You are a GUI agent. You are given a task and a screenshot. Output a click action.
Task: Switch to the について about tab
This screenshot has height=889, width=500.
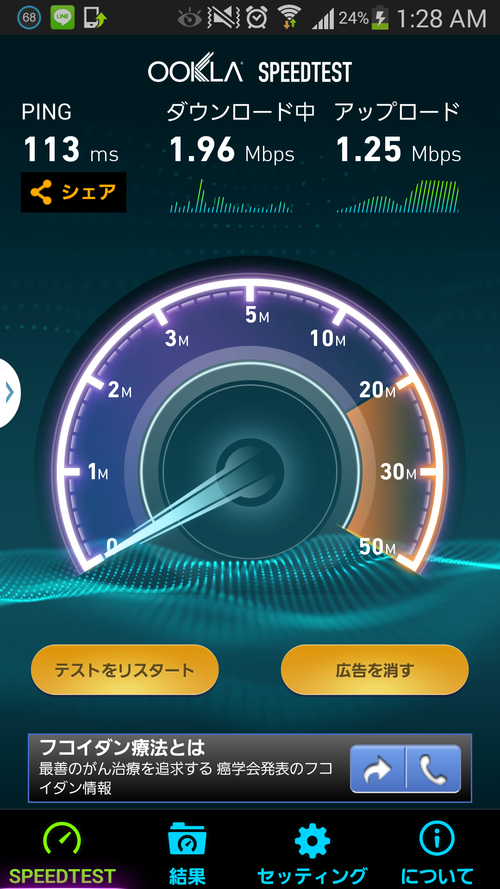click(437, 852)
